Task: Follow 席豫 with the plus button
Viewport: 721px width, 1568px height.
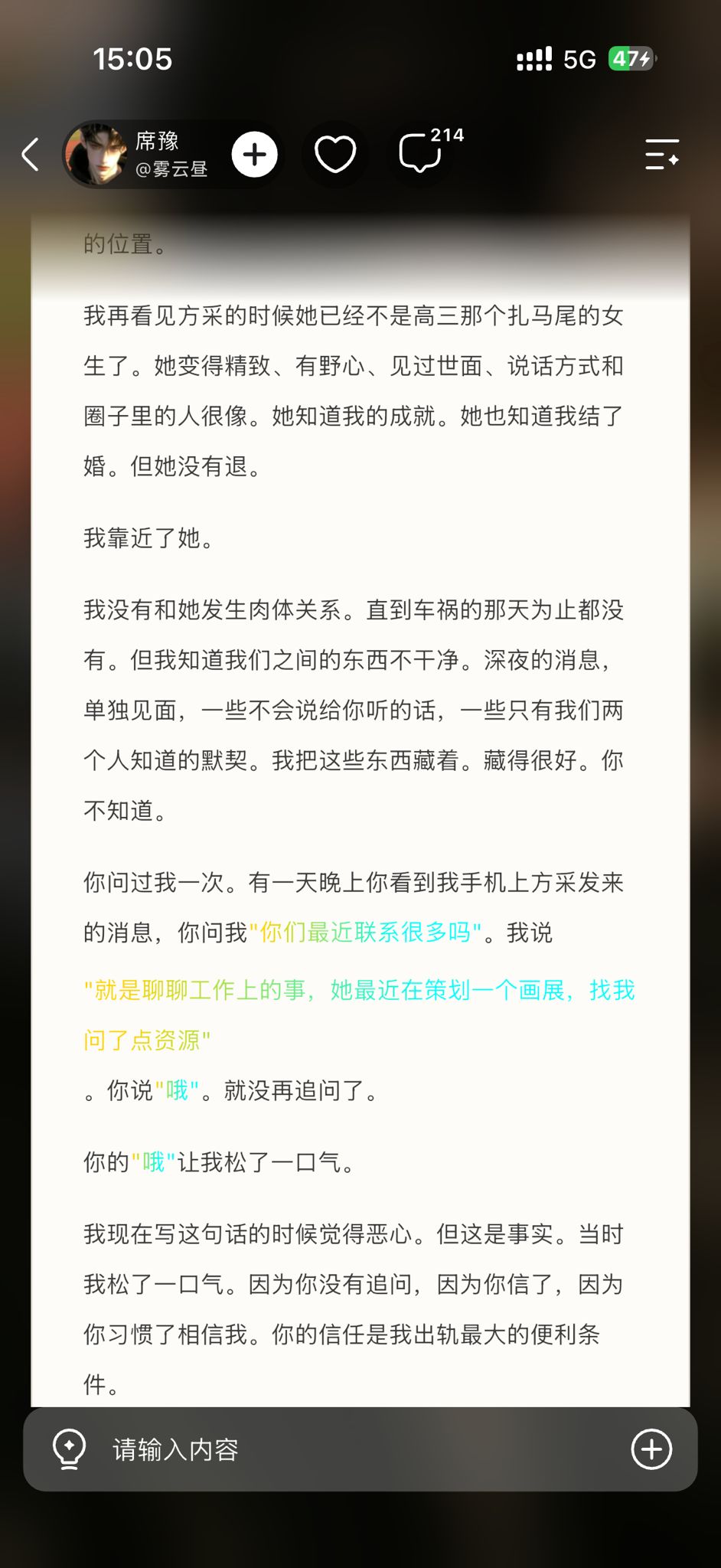Action: click(x=254, y=154)
